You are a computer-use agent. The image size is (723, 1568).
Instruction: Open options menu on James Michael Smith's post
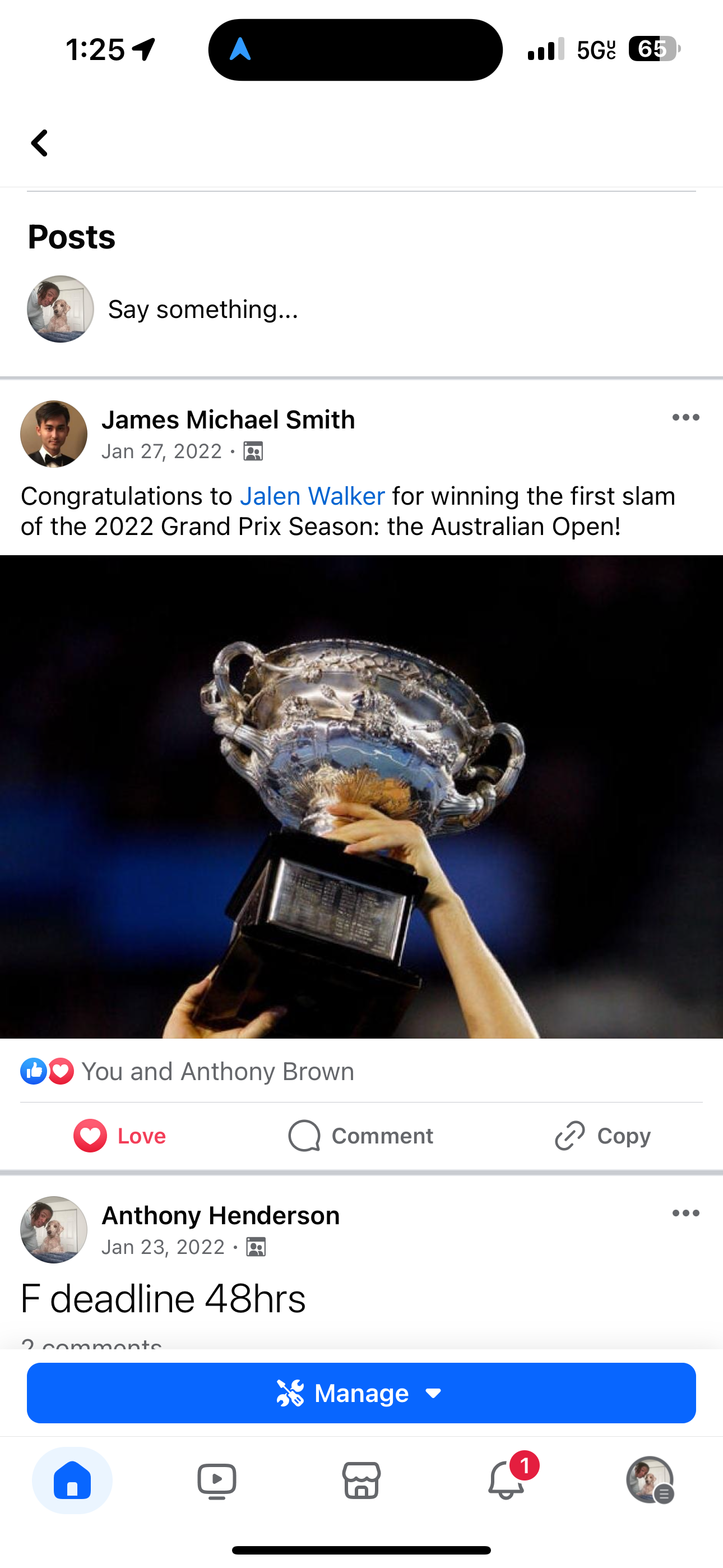coord(685,418)
